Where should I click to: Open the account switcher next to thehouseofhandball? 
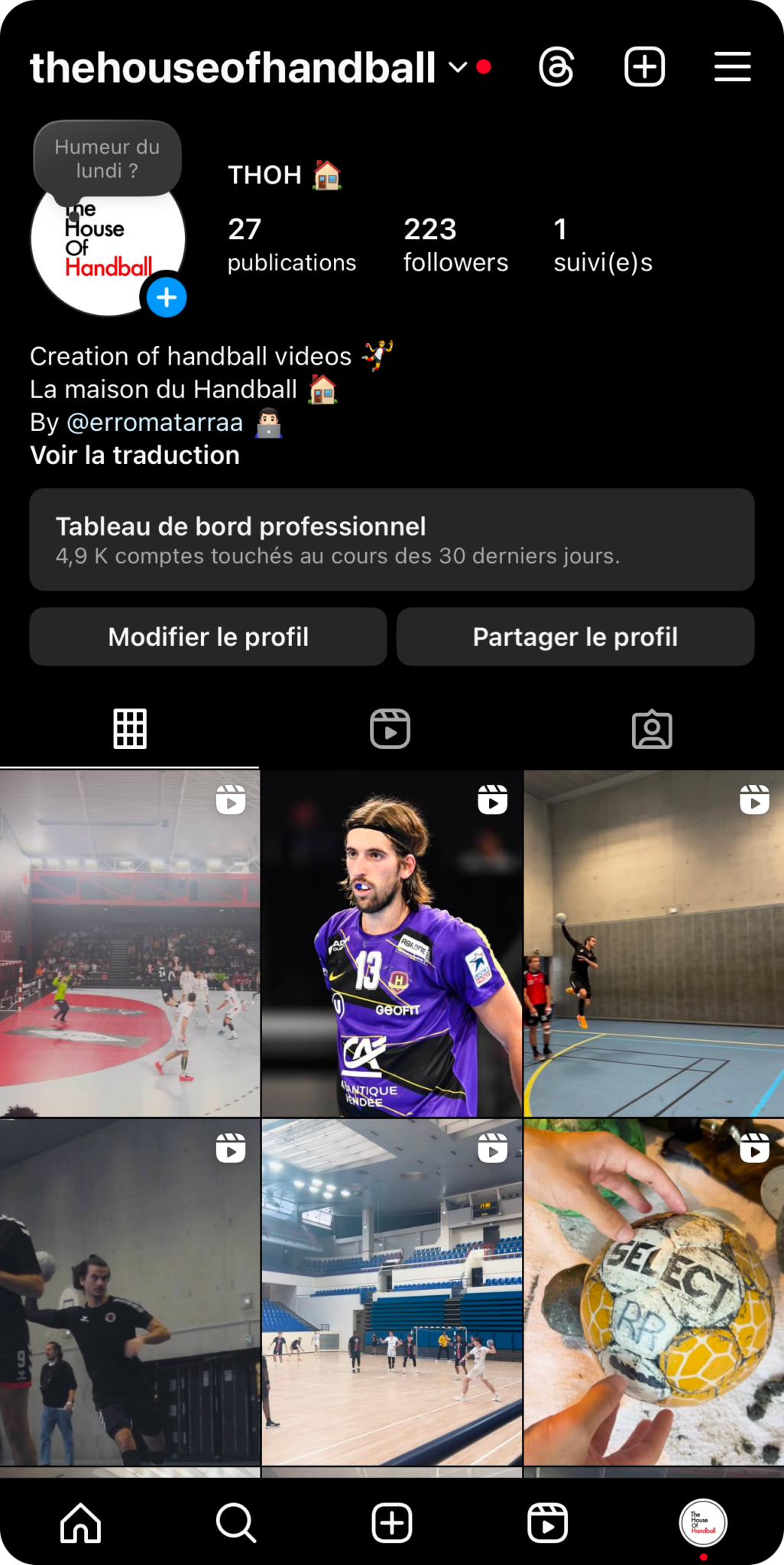[457, 67]
